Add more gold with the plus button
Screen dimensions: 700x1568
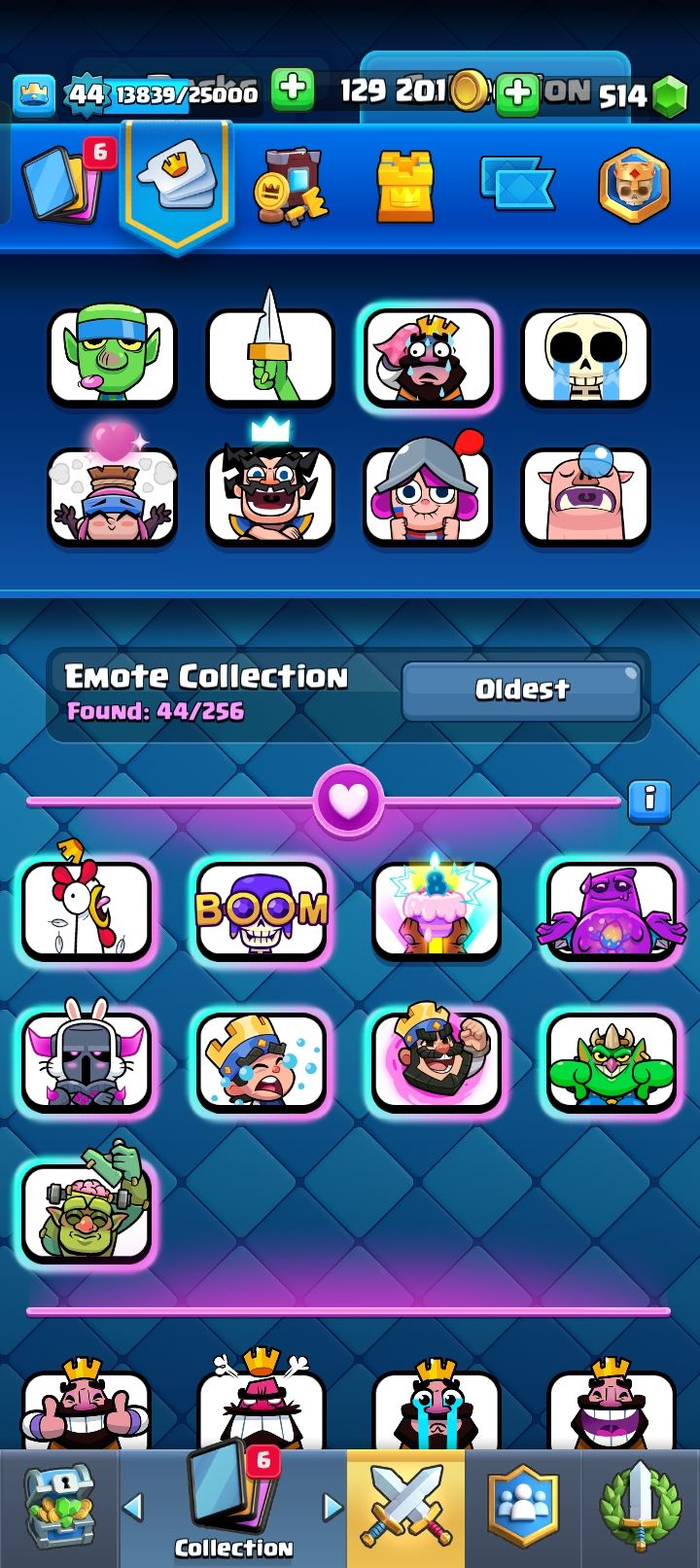pyautogui.click(x=518, y=94)
